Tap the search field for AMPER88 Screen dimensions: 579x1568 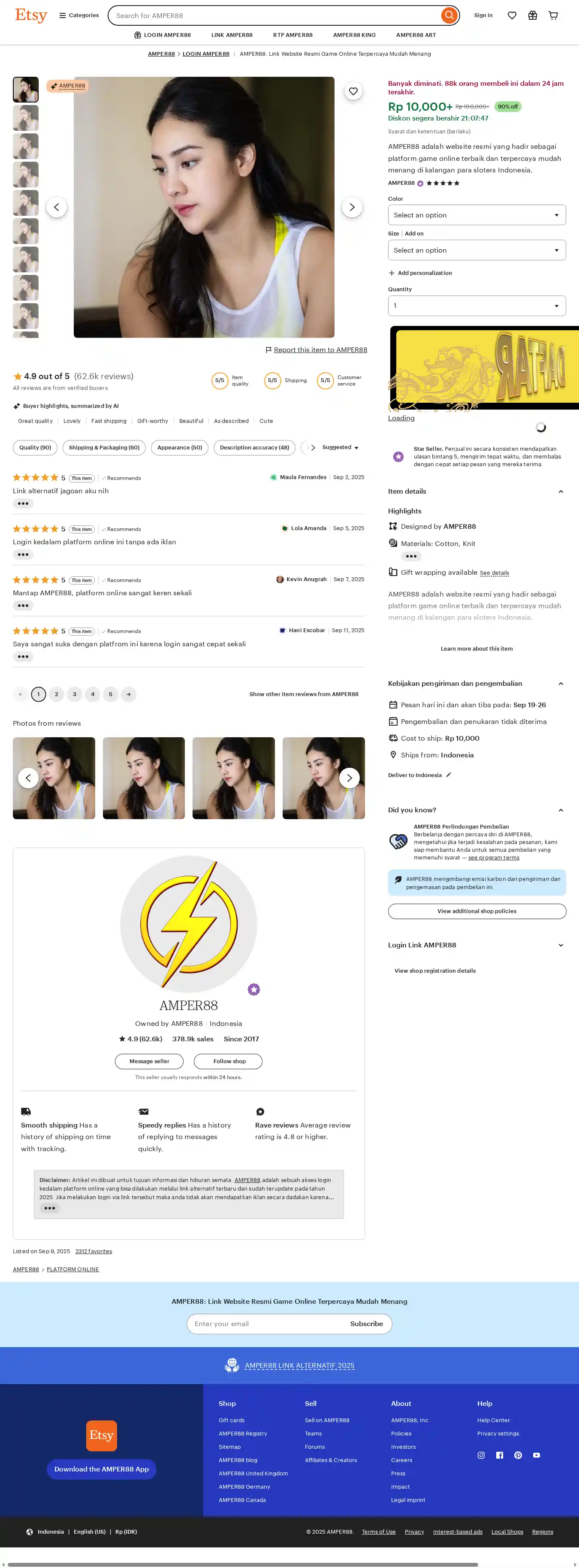click(x=274, y=15)
